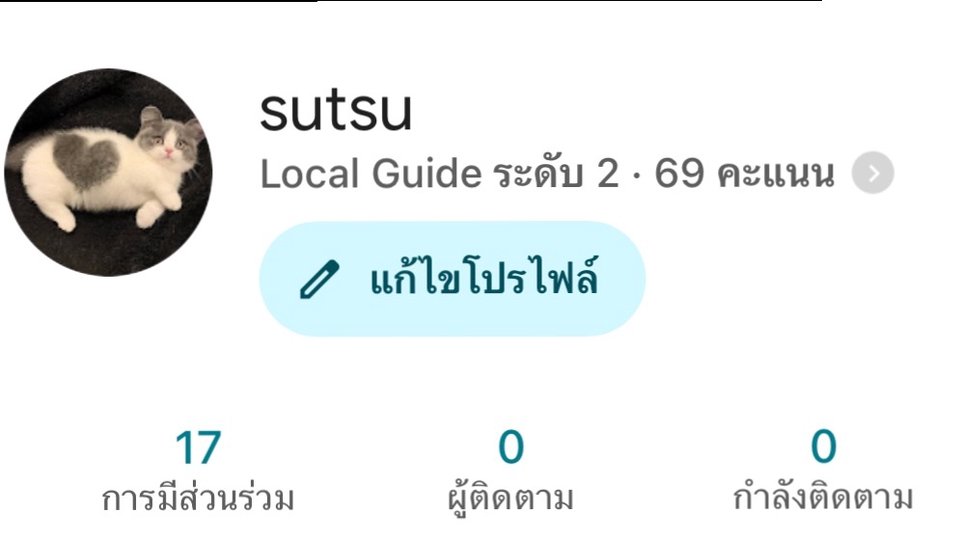View the 17 การมีส่วนร่วม contributions

coord(197,472)
